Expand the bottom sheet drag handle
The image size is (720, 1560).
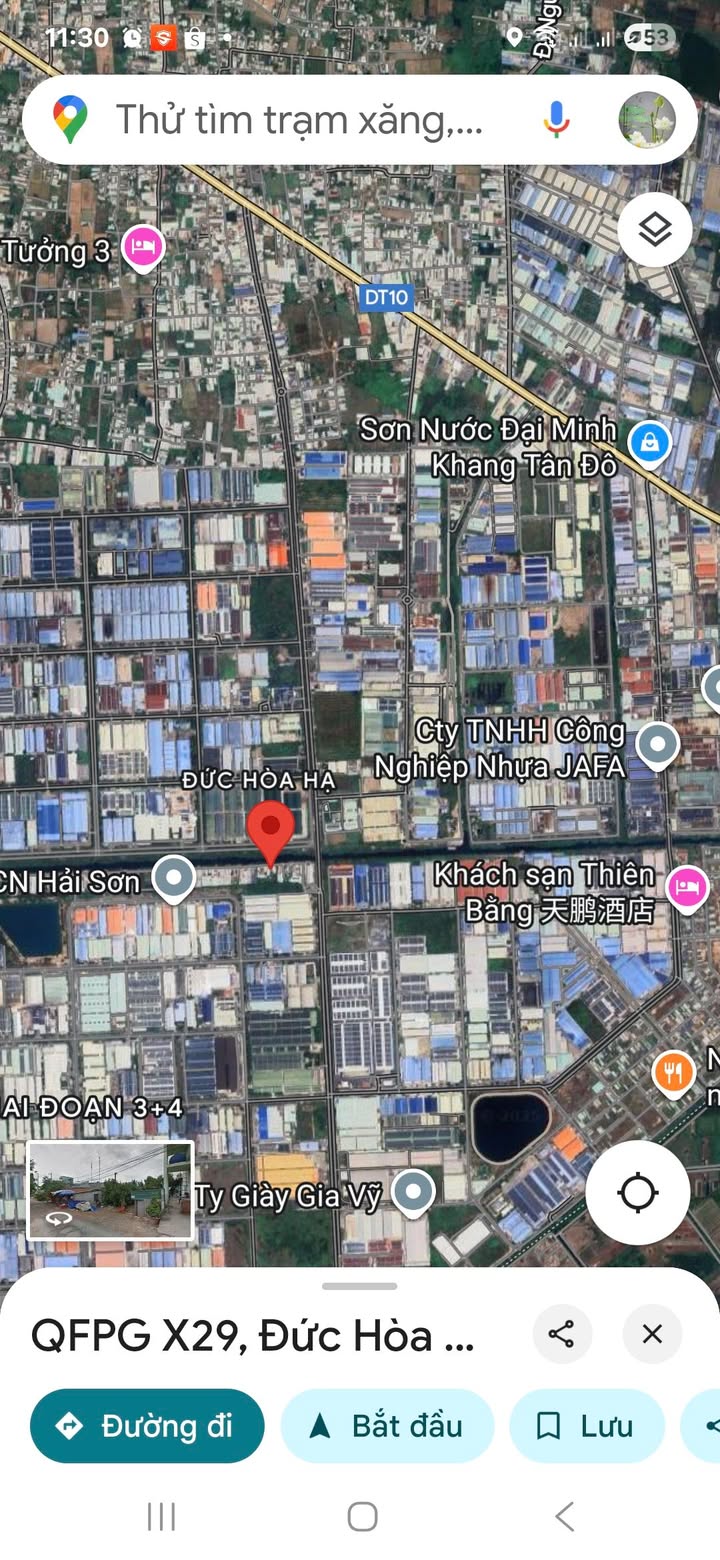360,1286
